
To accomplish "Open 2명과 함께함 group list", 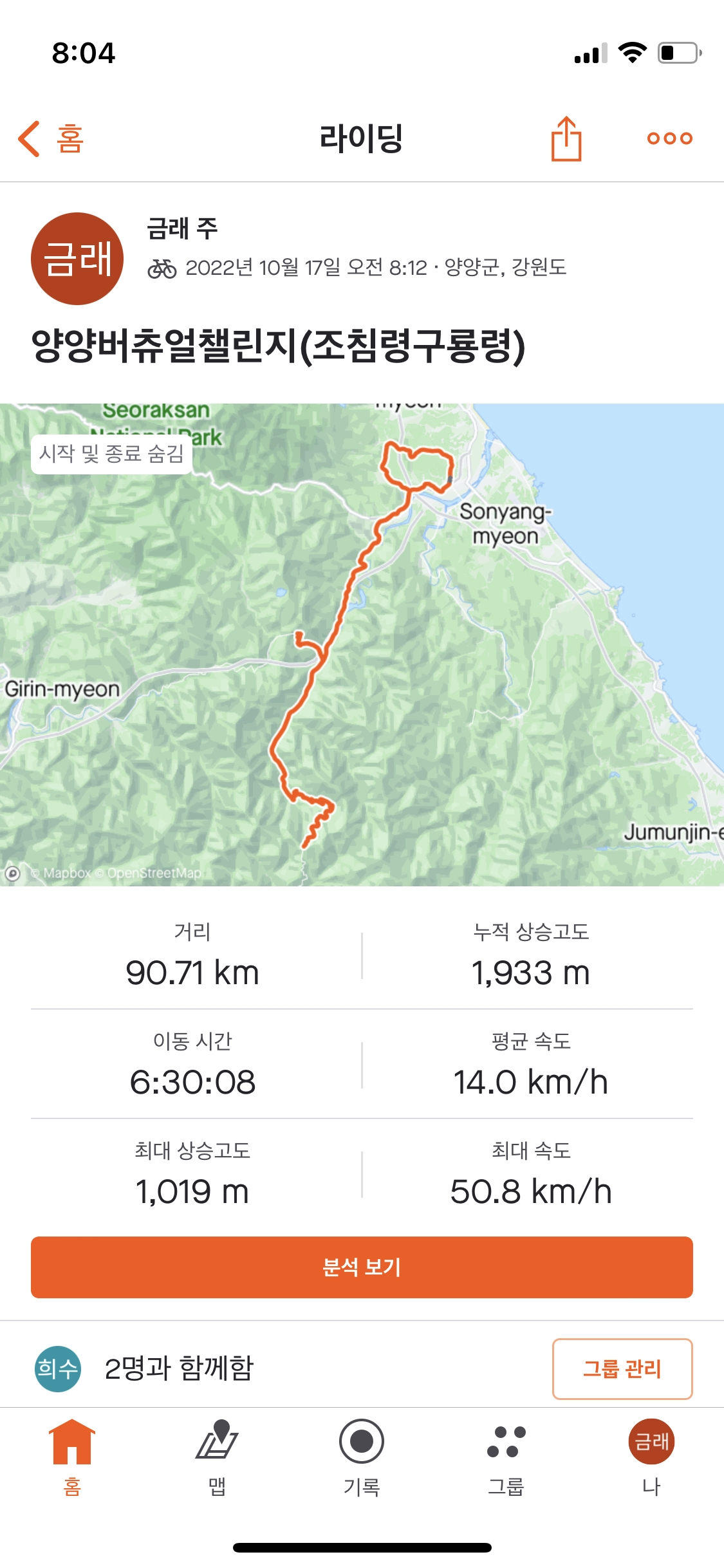I will coord(179,1368).
